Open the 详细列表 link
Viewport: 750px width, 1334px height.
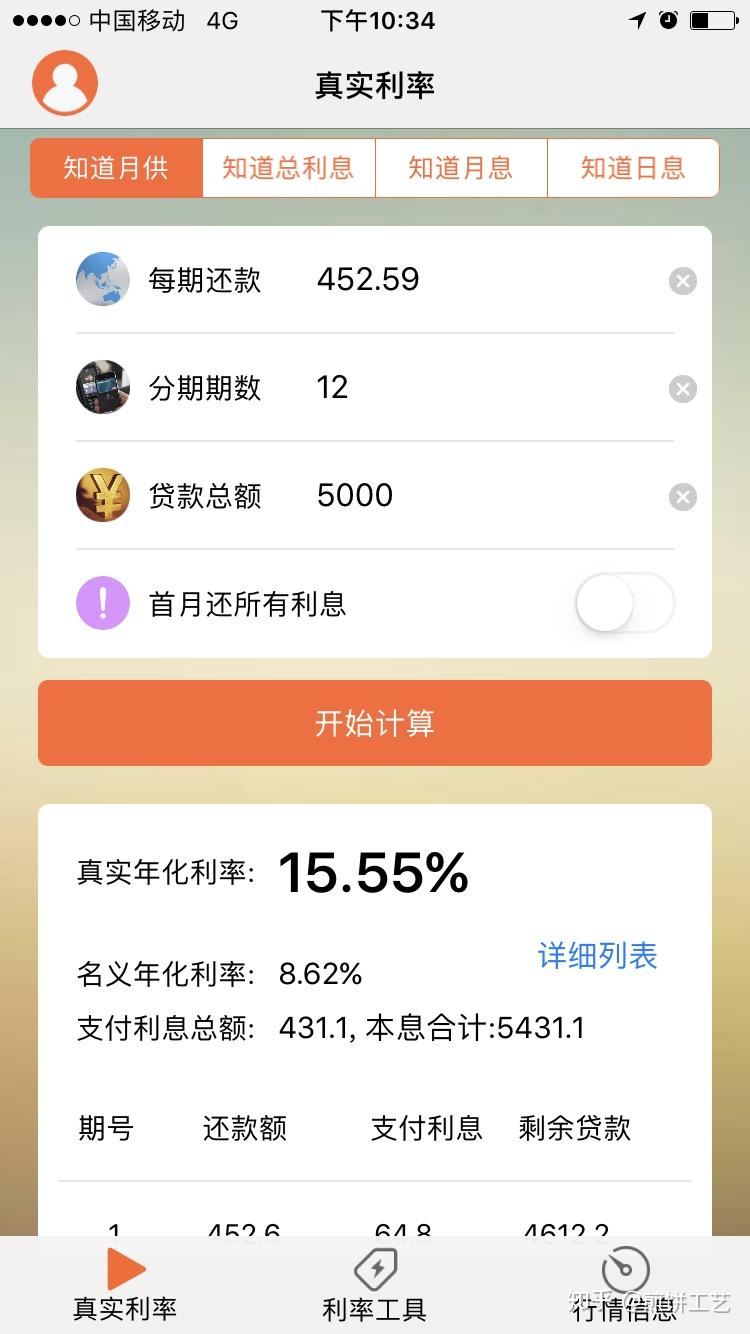(x=597, y=956)
